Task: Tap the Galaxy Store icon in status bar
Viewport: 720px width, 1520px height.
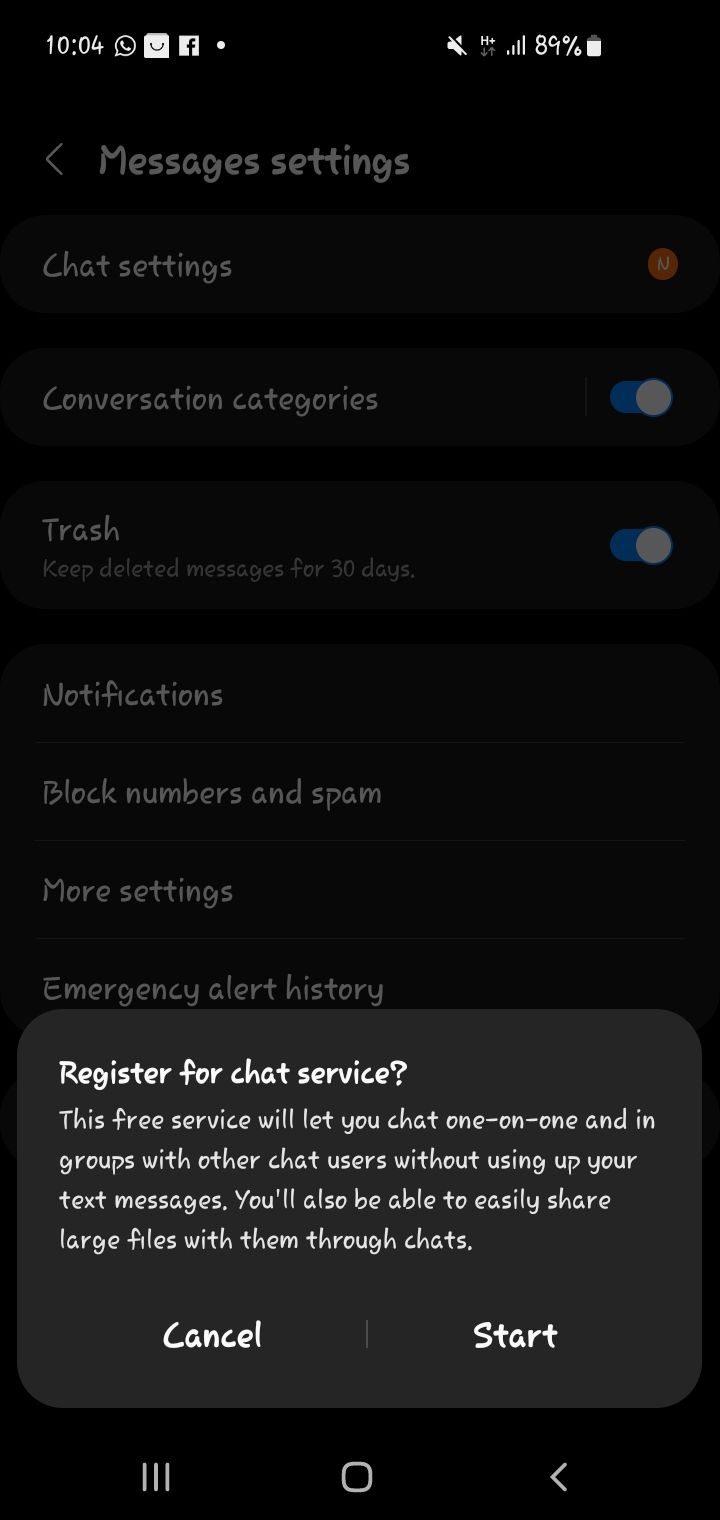Action: [x=155, y=45]
